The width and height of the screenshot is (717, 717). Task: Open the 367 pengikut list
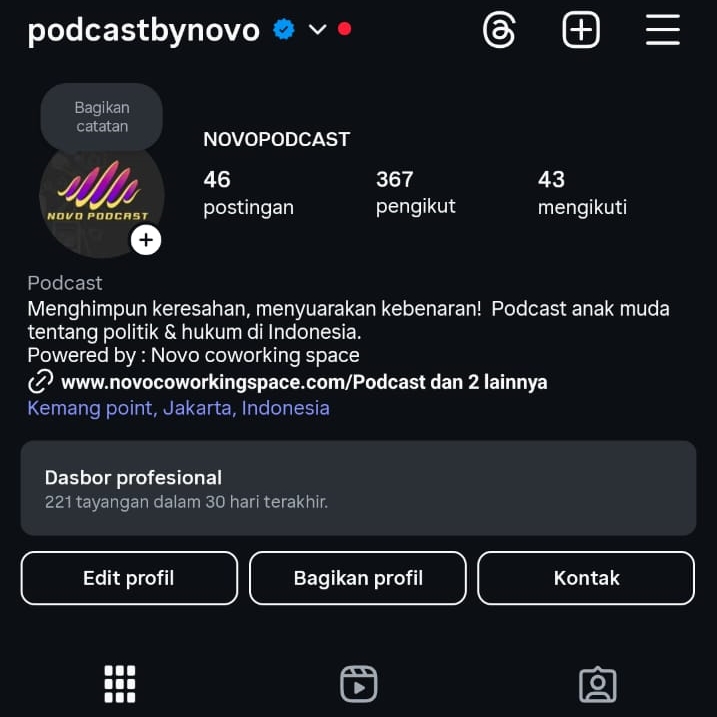tap(415, 192)
